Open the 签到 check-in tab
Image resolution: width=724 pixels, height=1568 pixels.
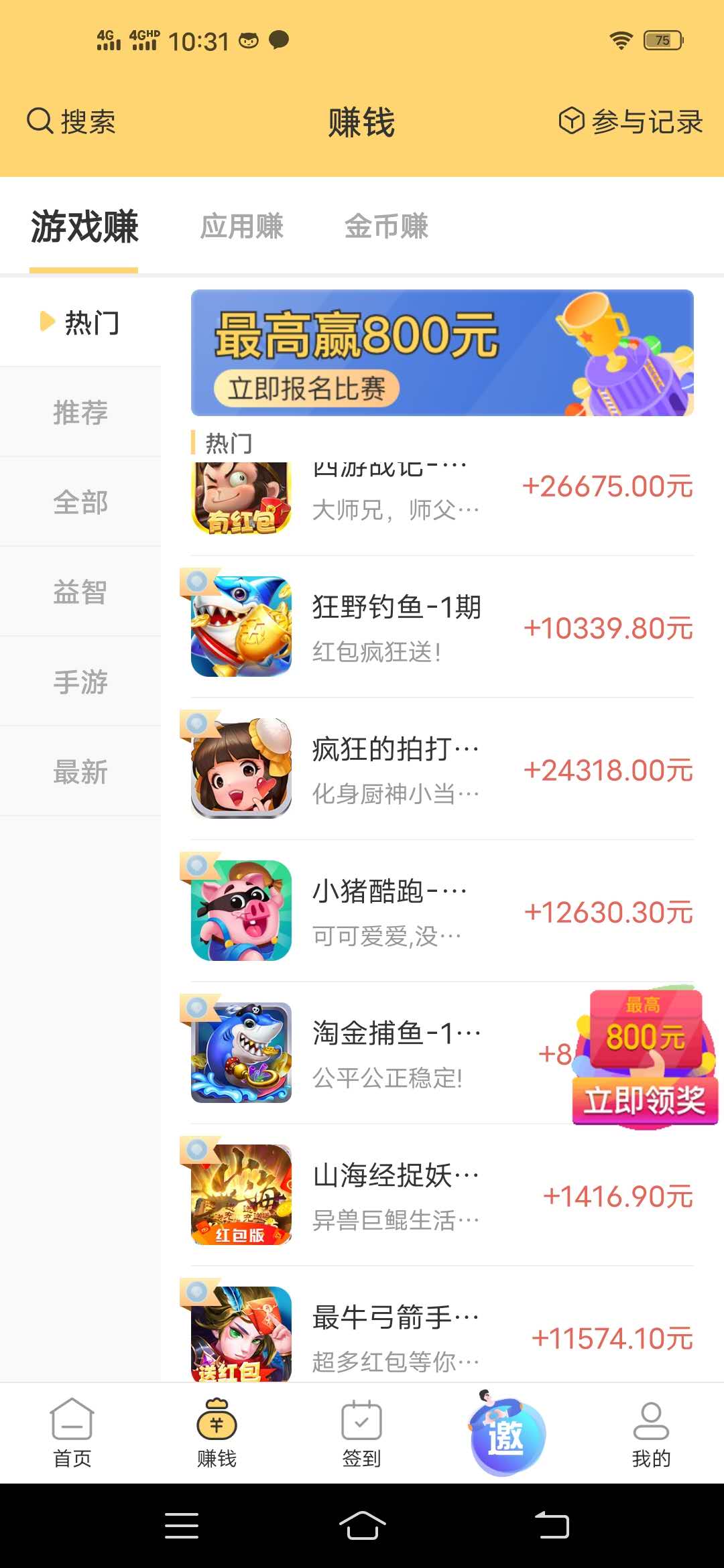pyautogui.click(x=361, y=1433)
